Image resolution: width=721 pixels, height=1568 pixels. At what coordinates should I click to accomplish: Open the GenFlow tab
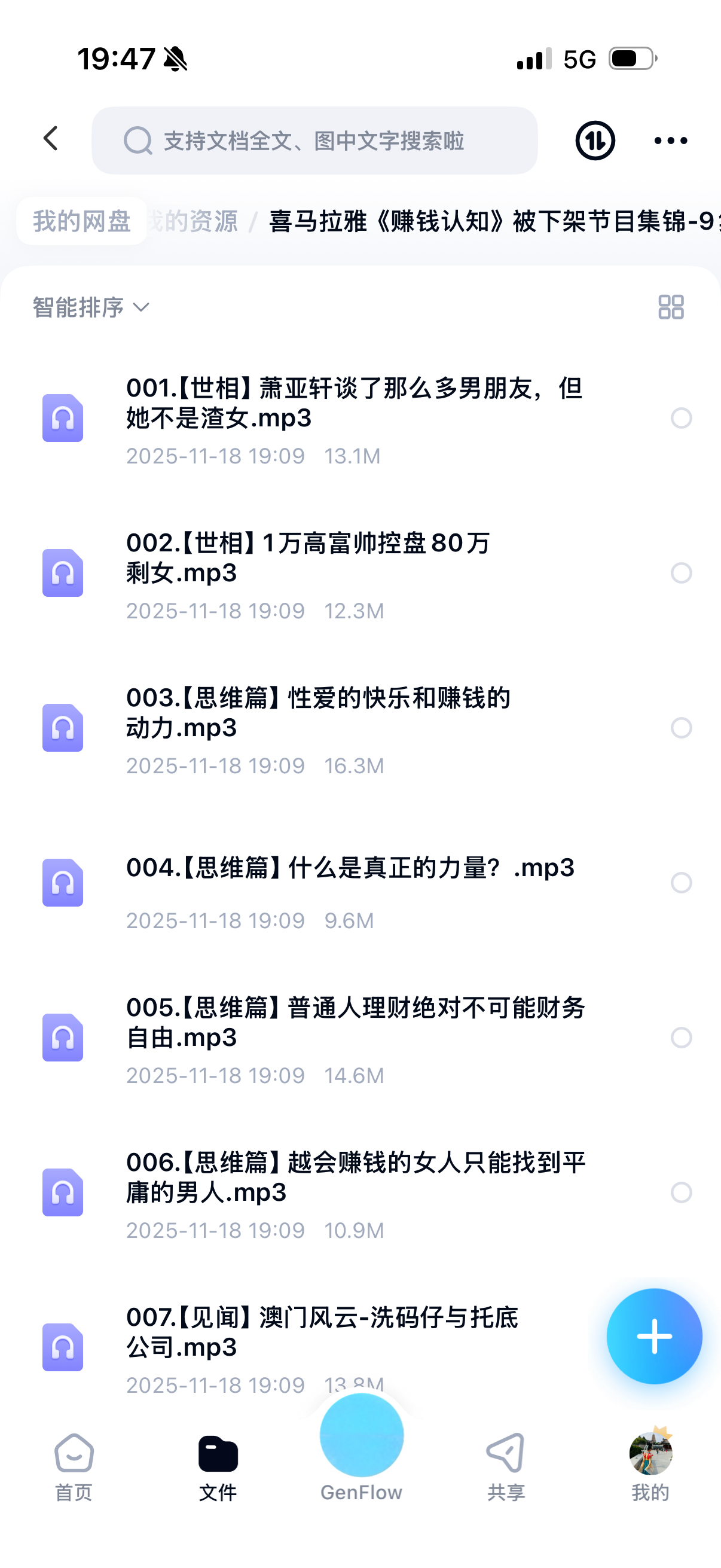pyautogui.click(x=362, y=1448)
